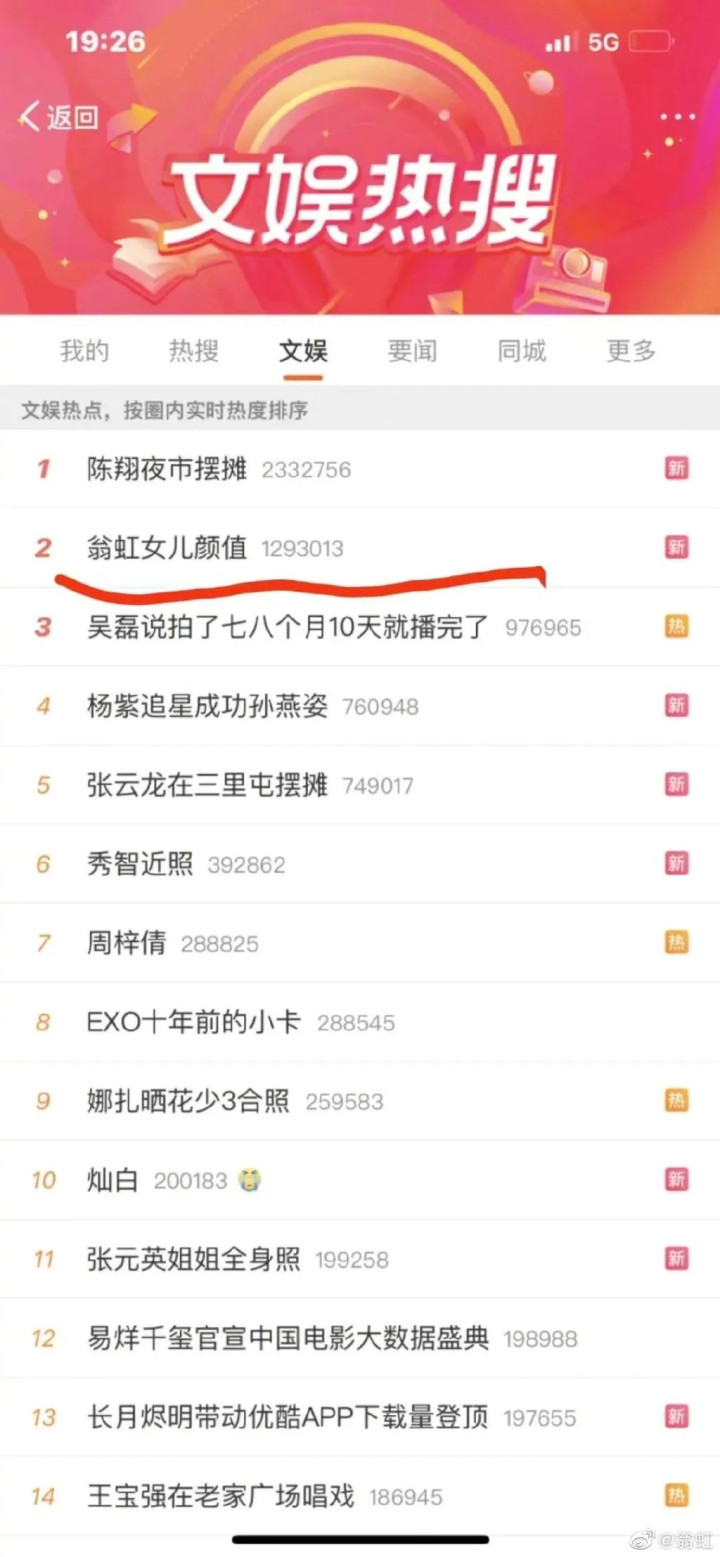This screenshot has width=720, height=1557.
Task: Open topic 杨紫追星成功孙燕姿
Action: (207, 706)
